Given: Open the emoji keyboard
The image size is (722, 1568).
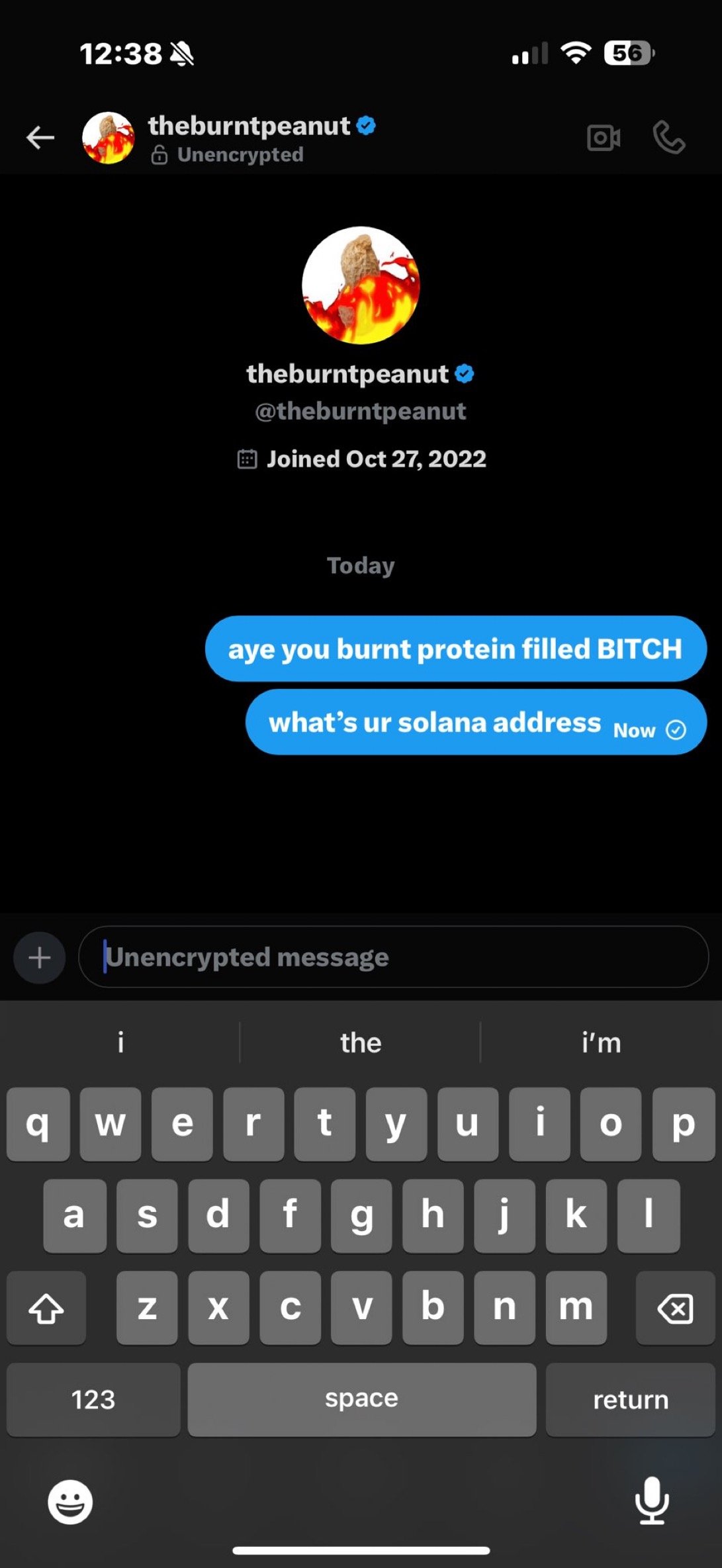Looking at the screenshot, I should [70, 1502].
